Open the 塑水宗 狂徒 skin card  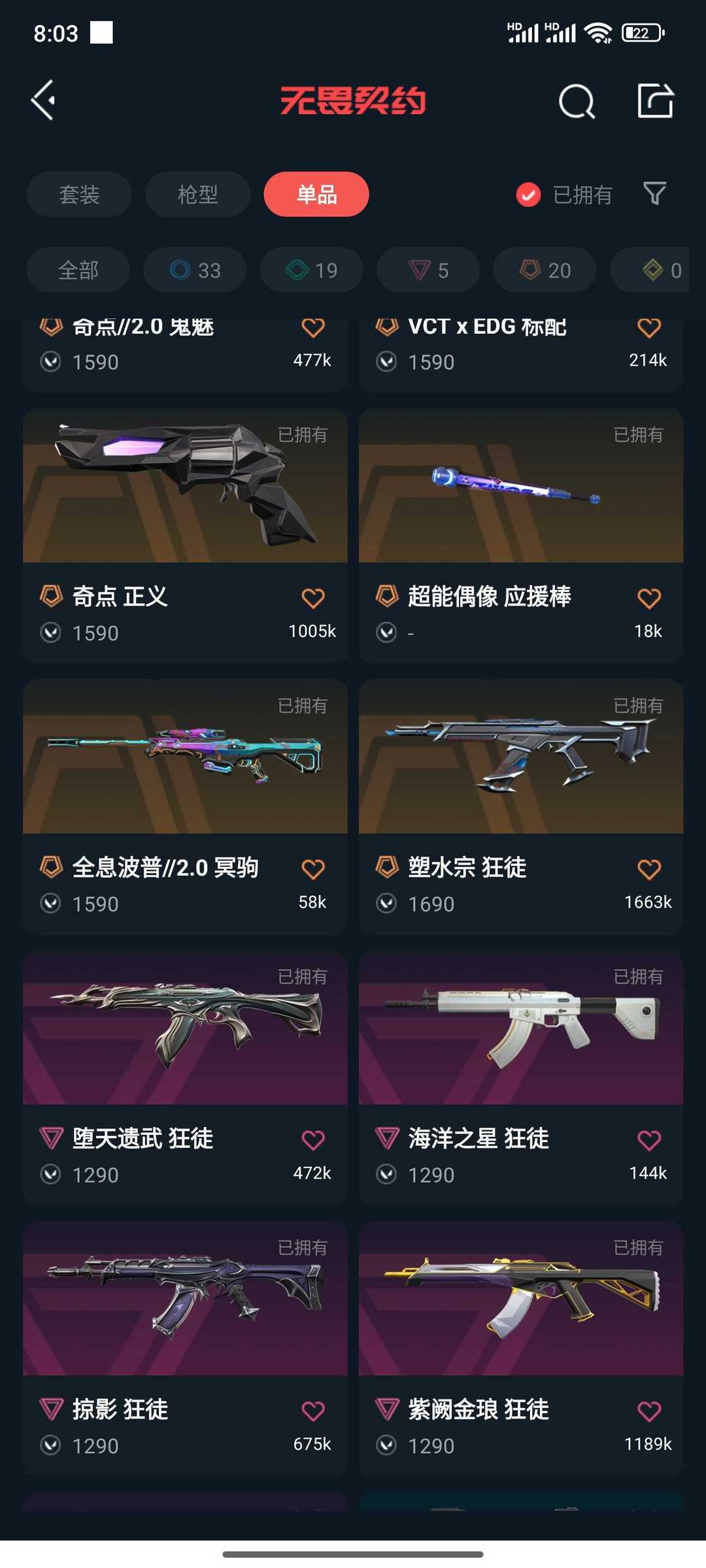pyautogui.click(x=521, y=807)
